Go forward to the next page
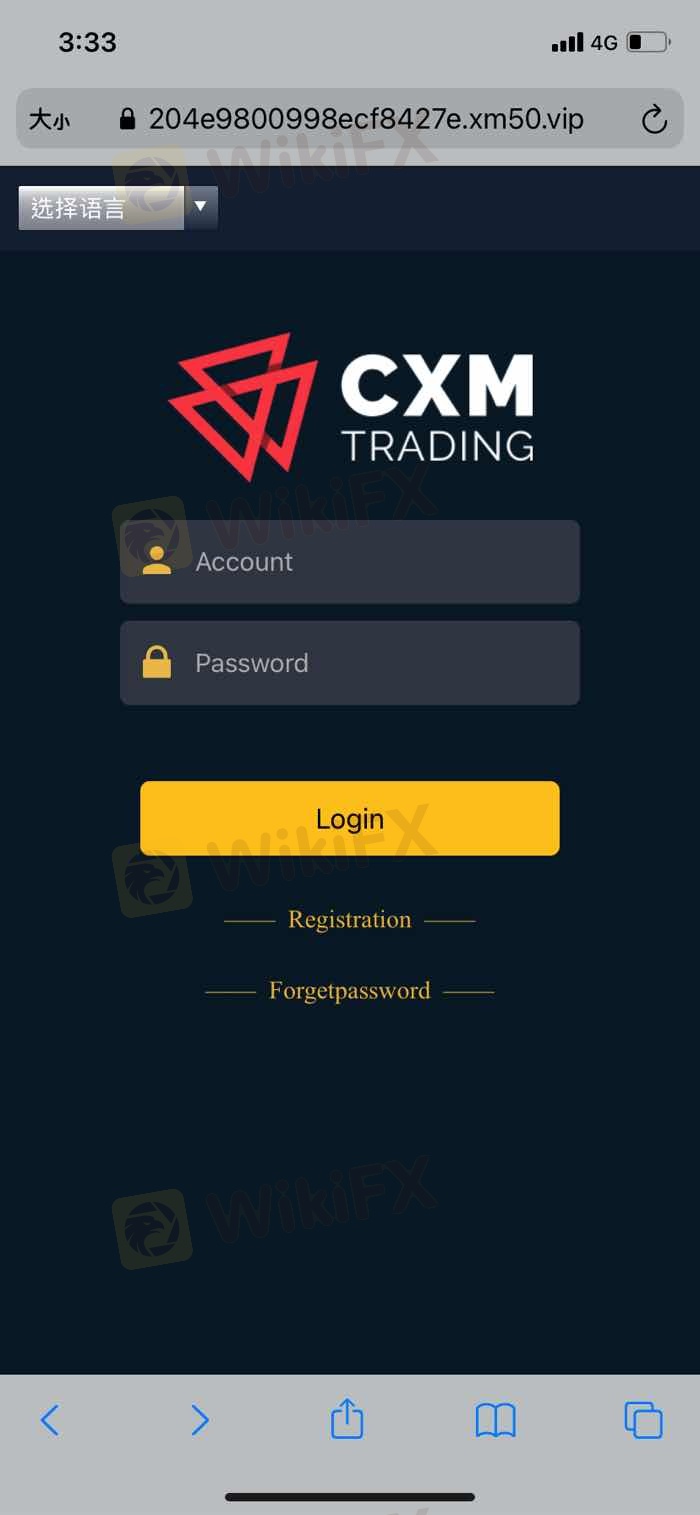The height and width of the screenshot is (1515, 700). (200, 1419)
